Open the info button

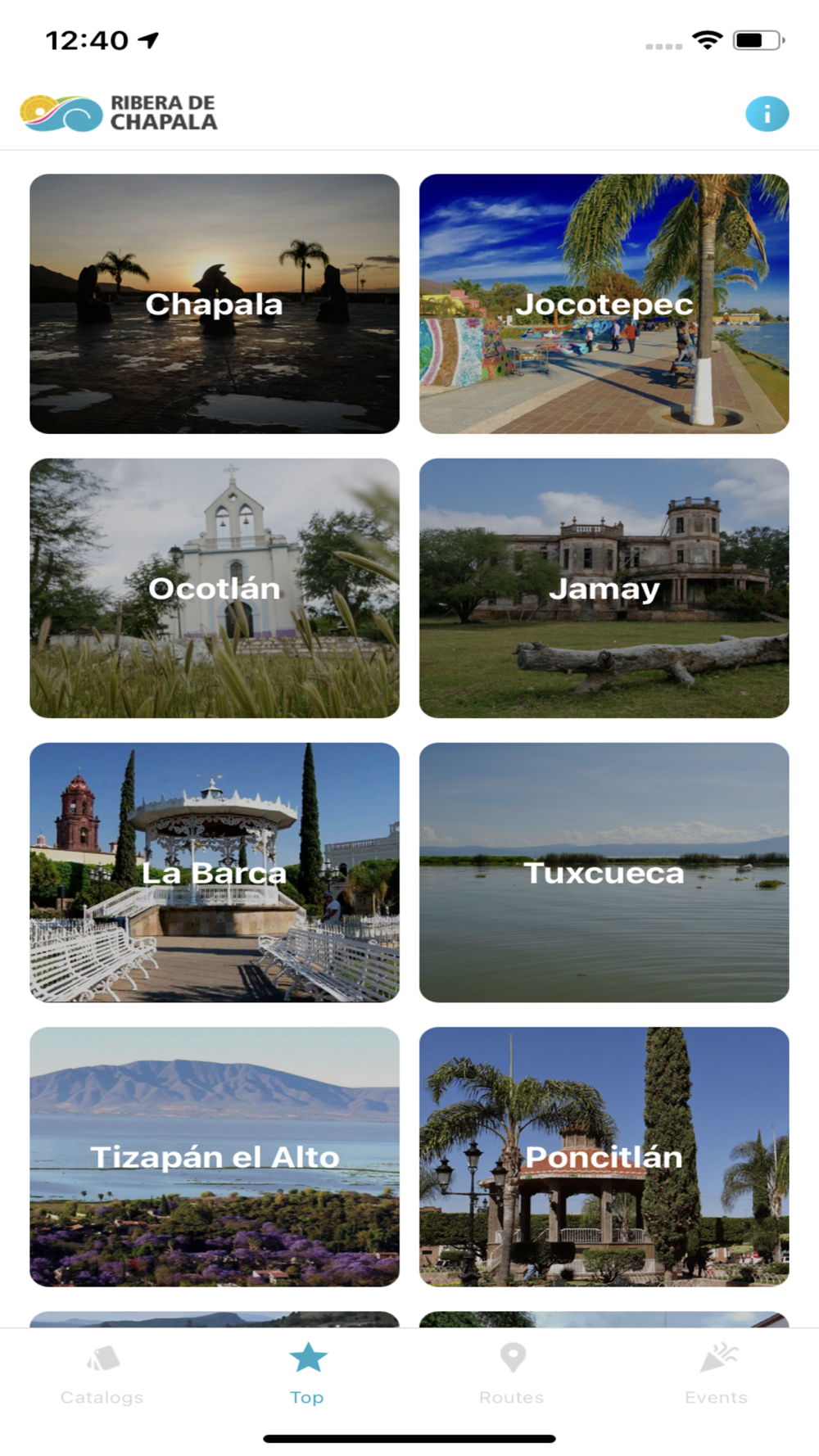pos(767,114)
